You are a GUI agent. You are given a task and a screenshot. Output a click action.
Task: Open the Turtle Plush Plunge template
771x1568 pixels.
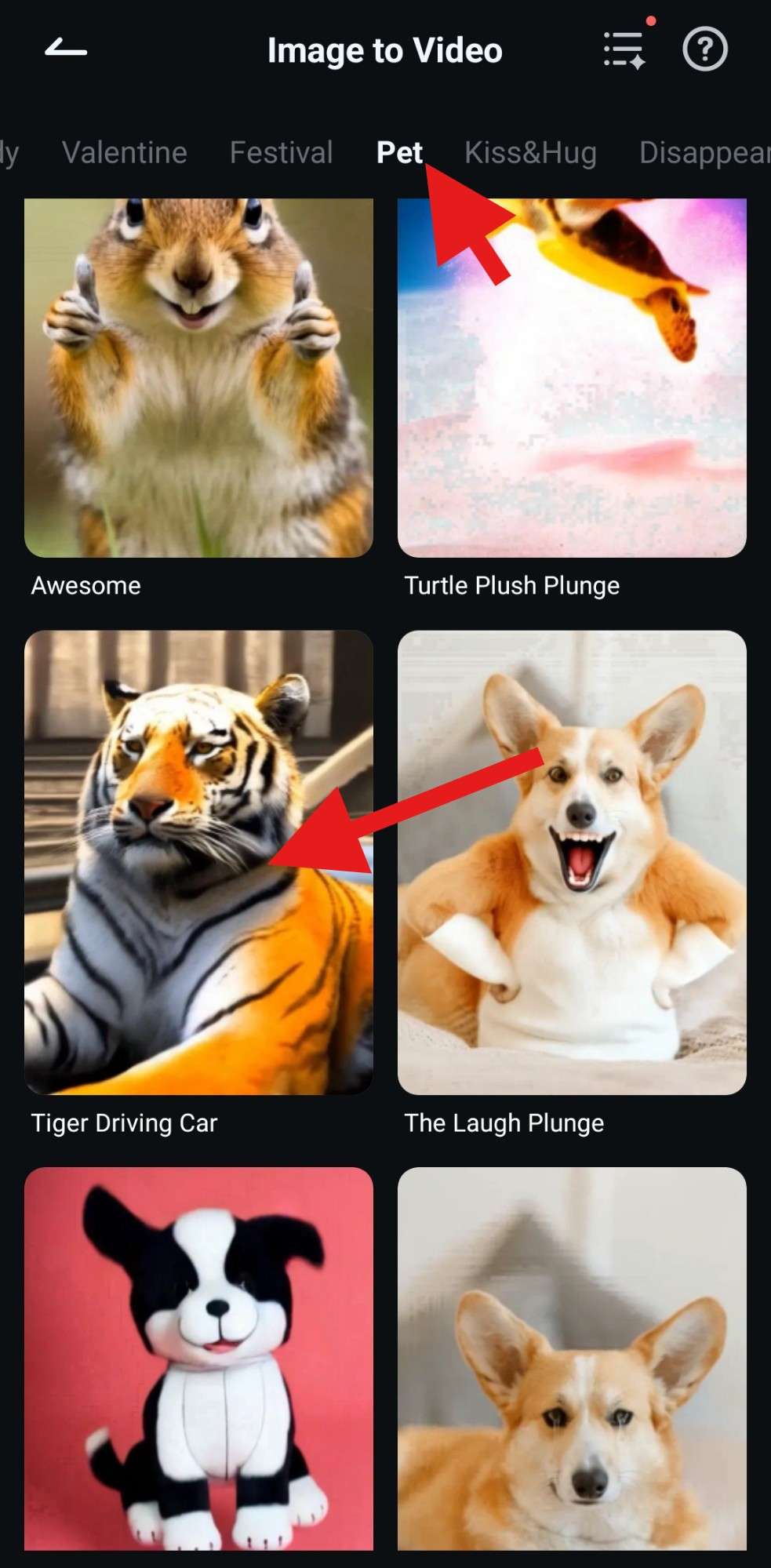(572, 377)
